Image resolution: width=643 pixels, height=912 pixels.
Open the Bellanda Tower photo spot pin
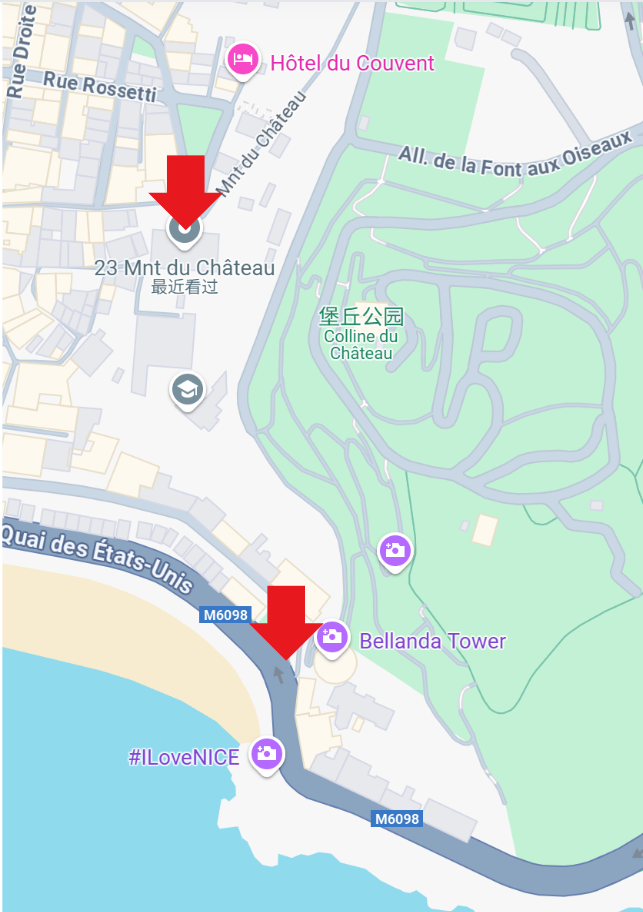point(331,636)
